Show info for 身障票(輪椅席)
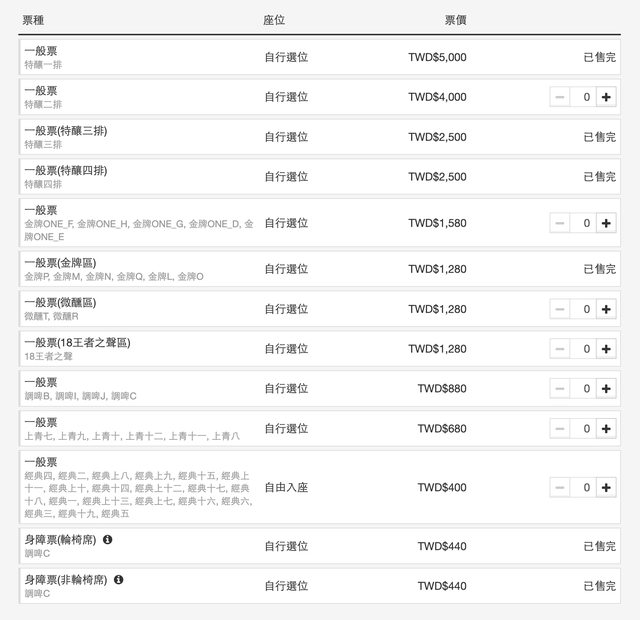The height and width of the screenshot is (620, 640). (108, 539)
